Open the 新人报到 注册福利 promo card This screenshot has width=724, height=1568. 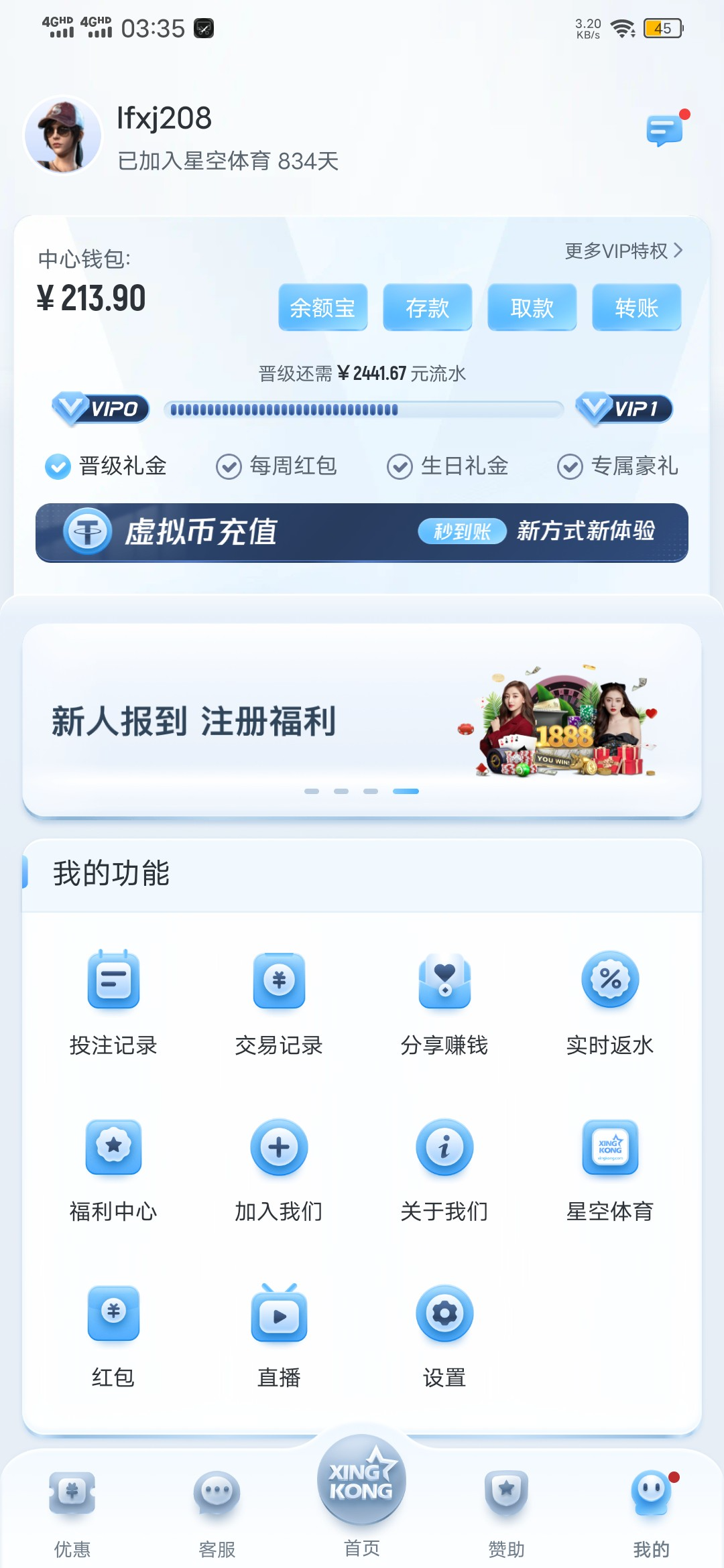pyautogui.click(x=362, y=720)
